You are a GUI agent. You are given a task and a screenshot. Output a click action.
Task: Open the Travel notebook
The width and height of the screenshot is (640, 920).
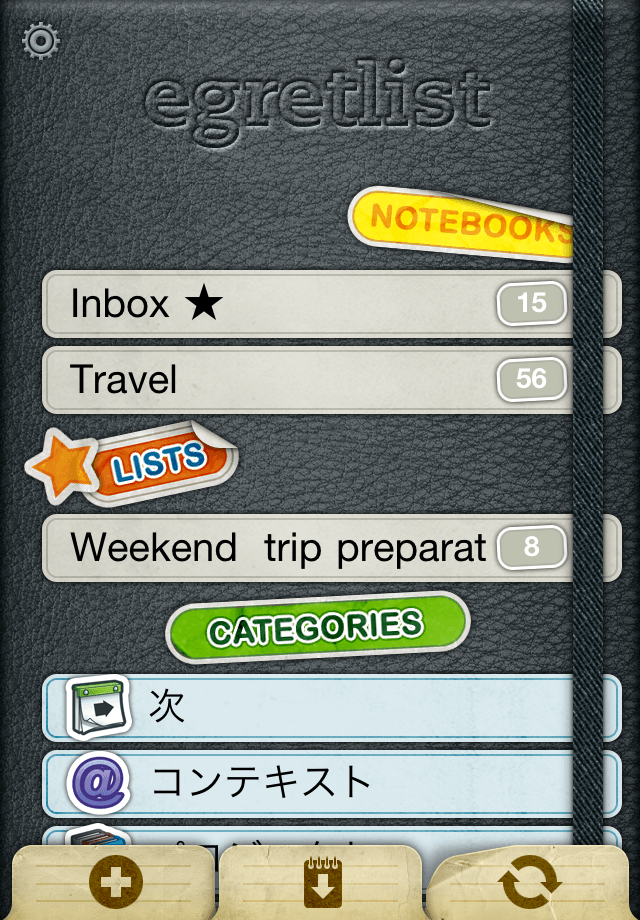pyautogui.click(x=300, y=380)
